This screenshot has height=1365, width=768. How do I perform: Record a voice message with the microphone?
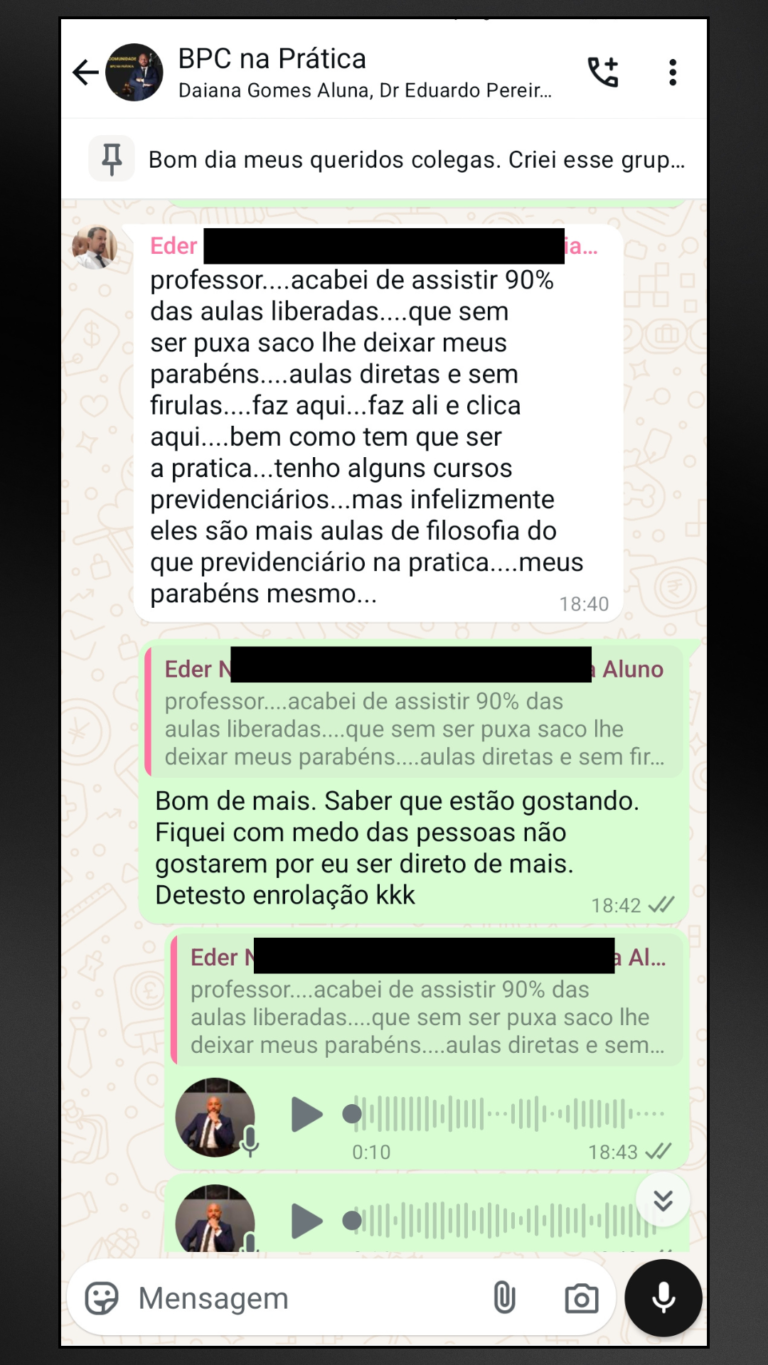click(663, 1298)
